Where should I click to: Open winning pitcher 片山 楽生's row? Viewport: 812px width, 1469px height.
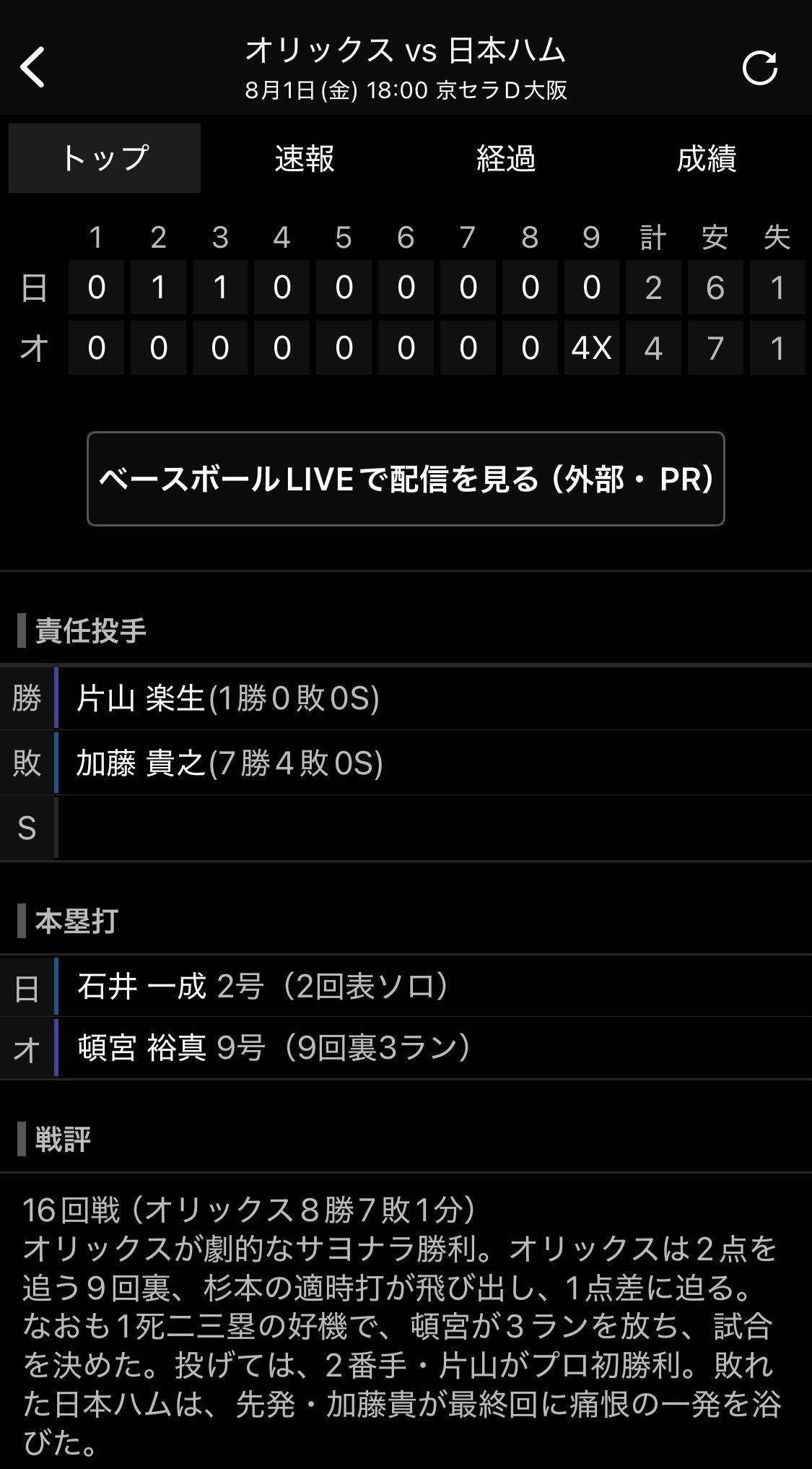[406, 698]
